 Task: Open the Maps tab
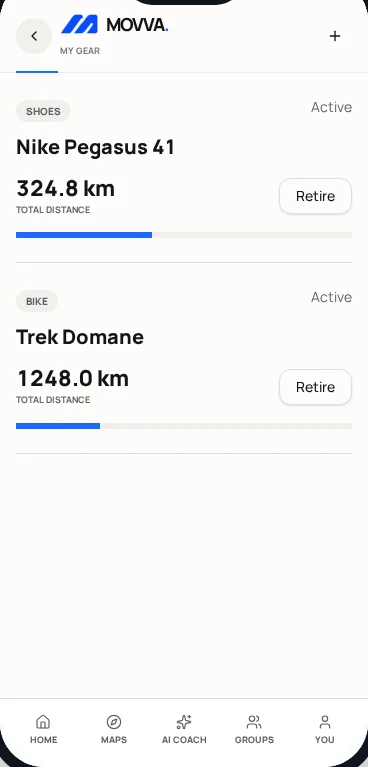(x=114, y=729)
